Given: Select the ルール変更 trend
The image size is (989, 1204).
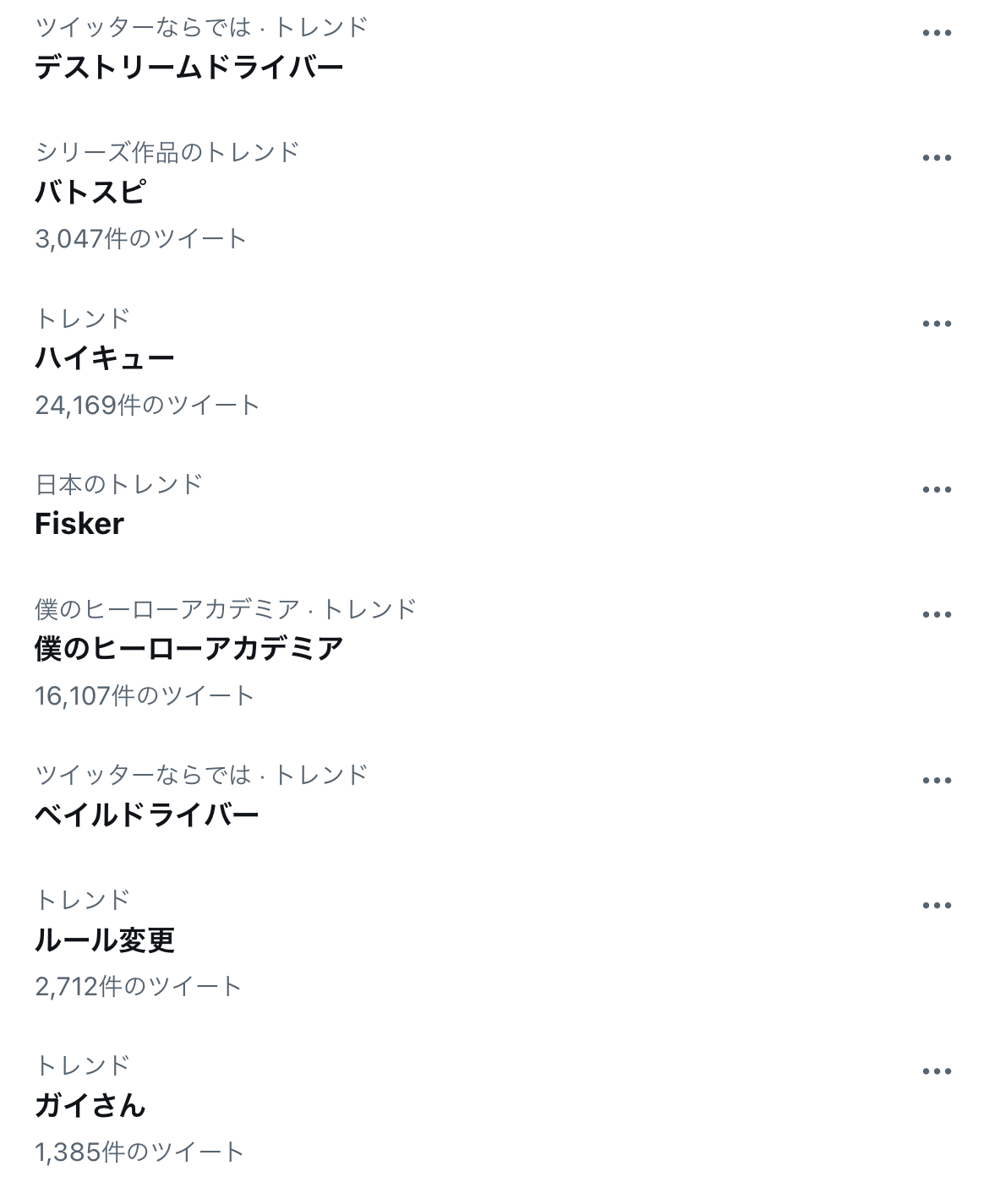Looking at the screenshot, I should 105,940.
